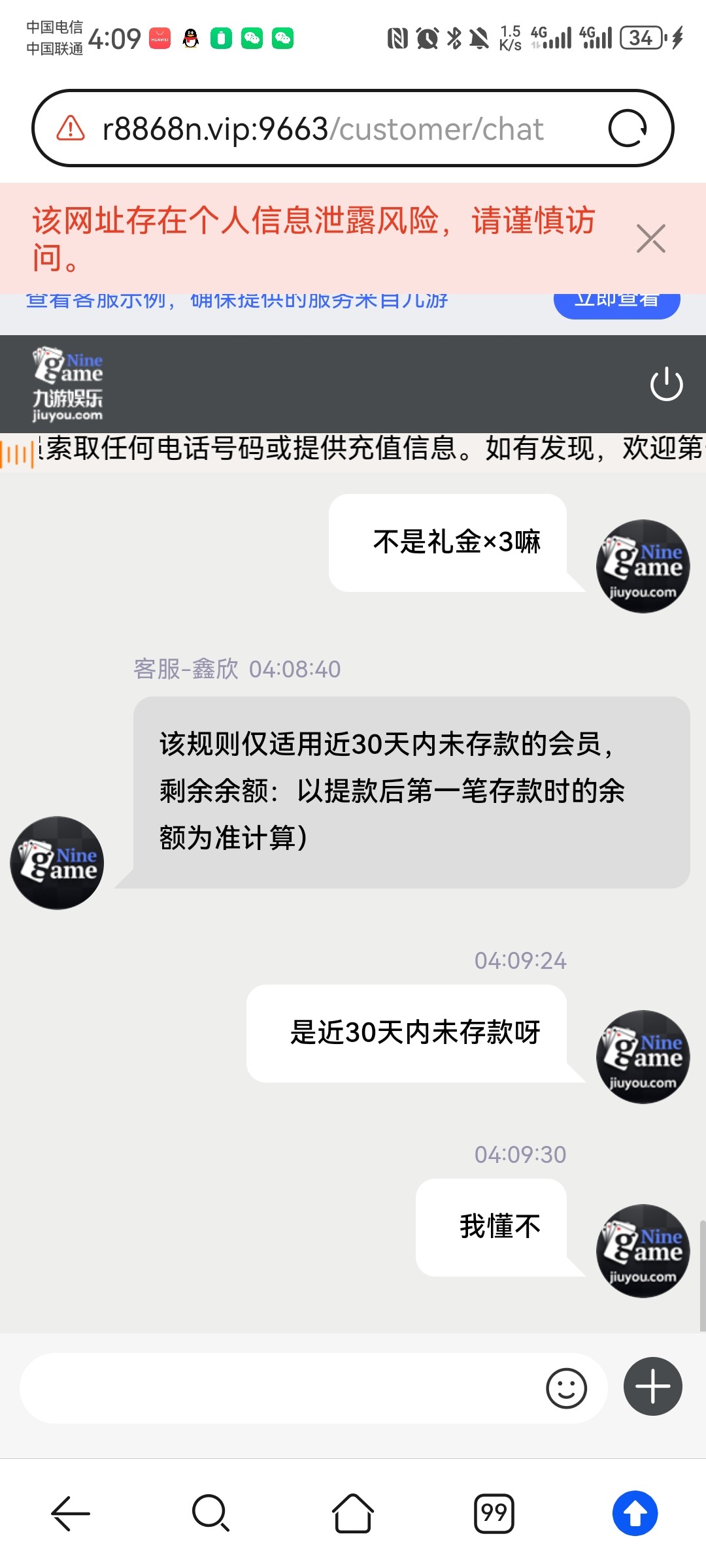The height and width of the screenshot is (1568, 706).
Task: Open browser search from the bottom bar
Action: click(x=210, y=1513)
